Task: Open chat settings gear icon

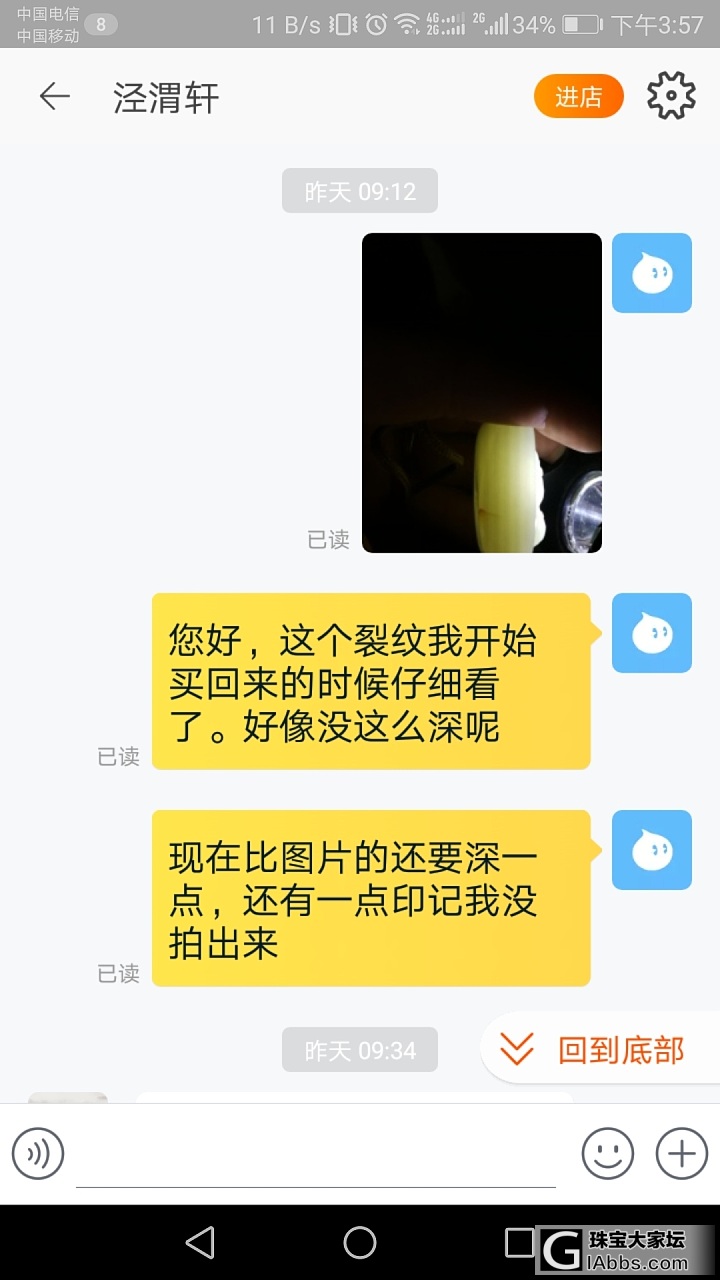Action: (671, 96)
